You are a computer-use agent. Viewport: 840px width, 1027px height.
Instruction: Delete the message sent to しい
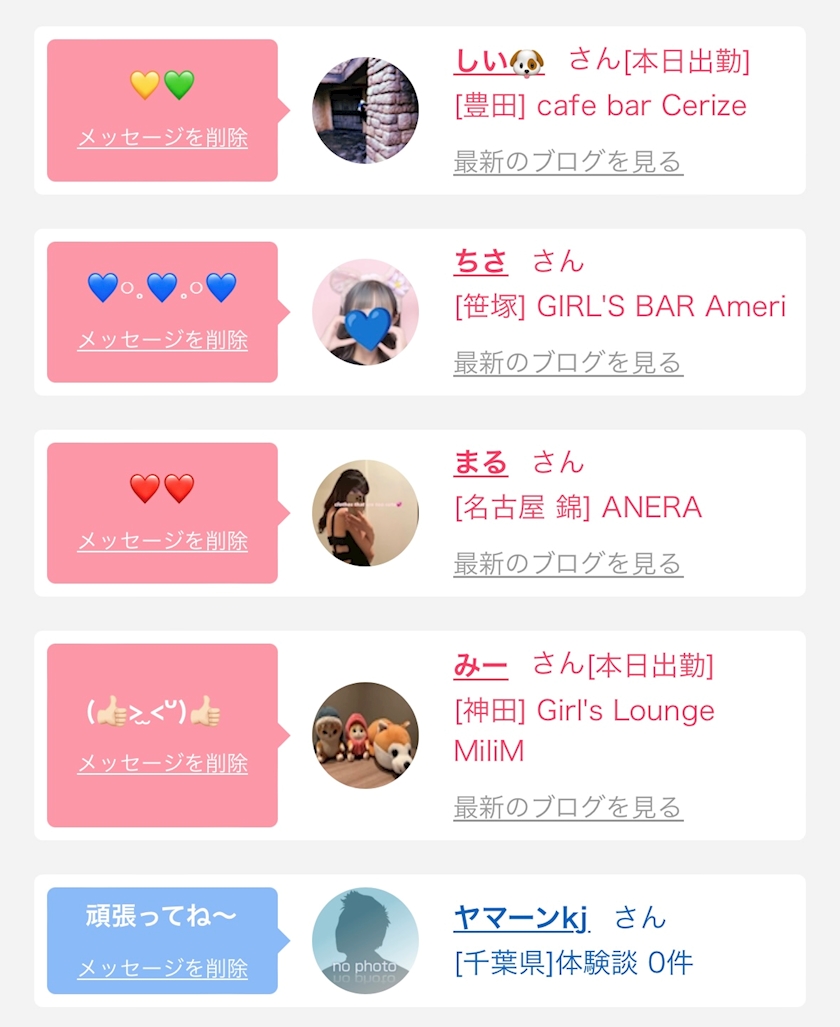point(162,138)
